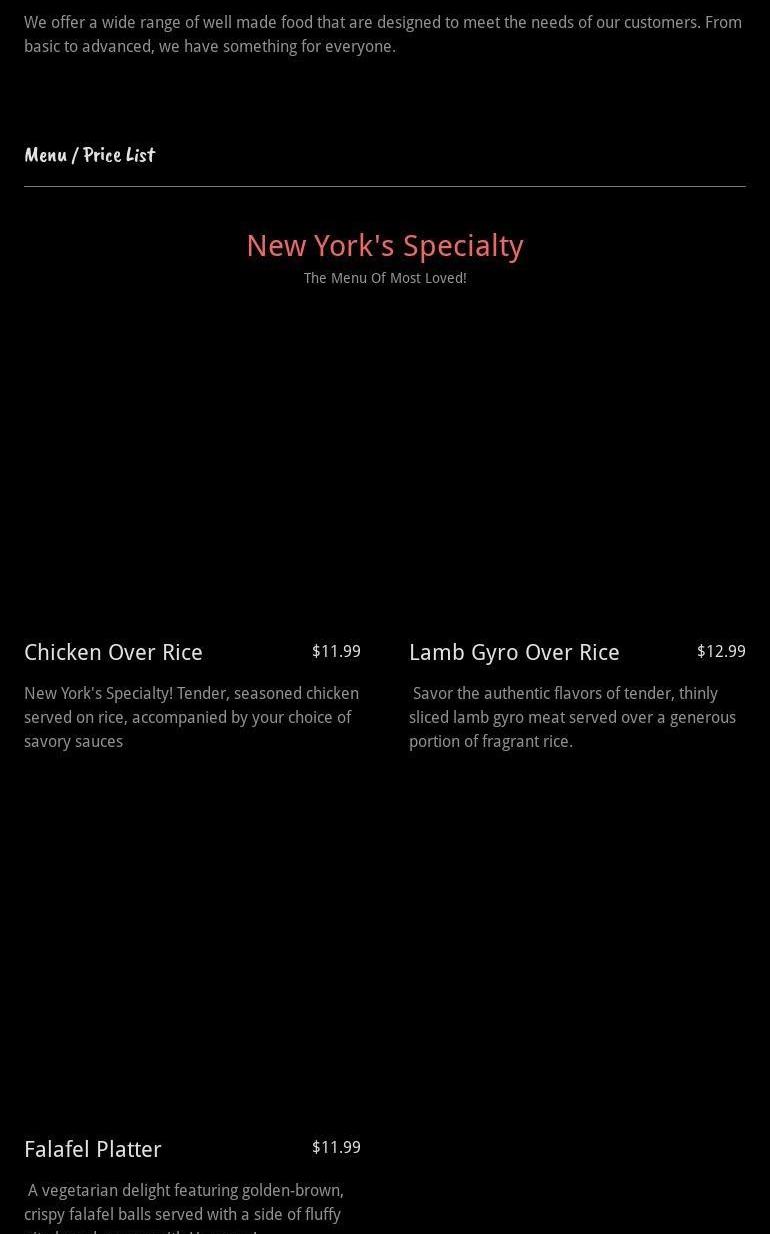Open the Chicken Over Rice menu item
Screen dimensions: 770x1234
pyautogui.click(x=113, y=652)
